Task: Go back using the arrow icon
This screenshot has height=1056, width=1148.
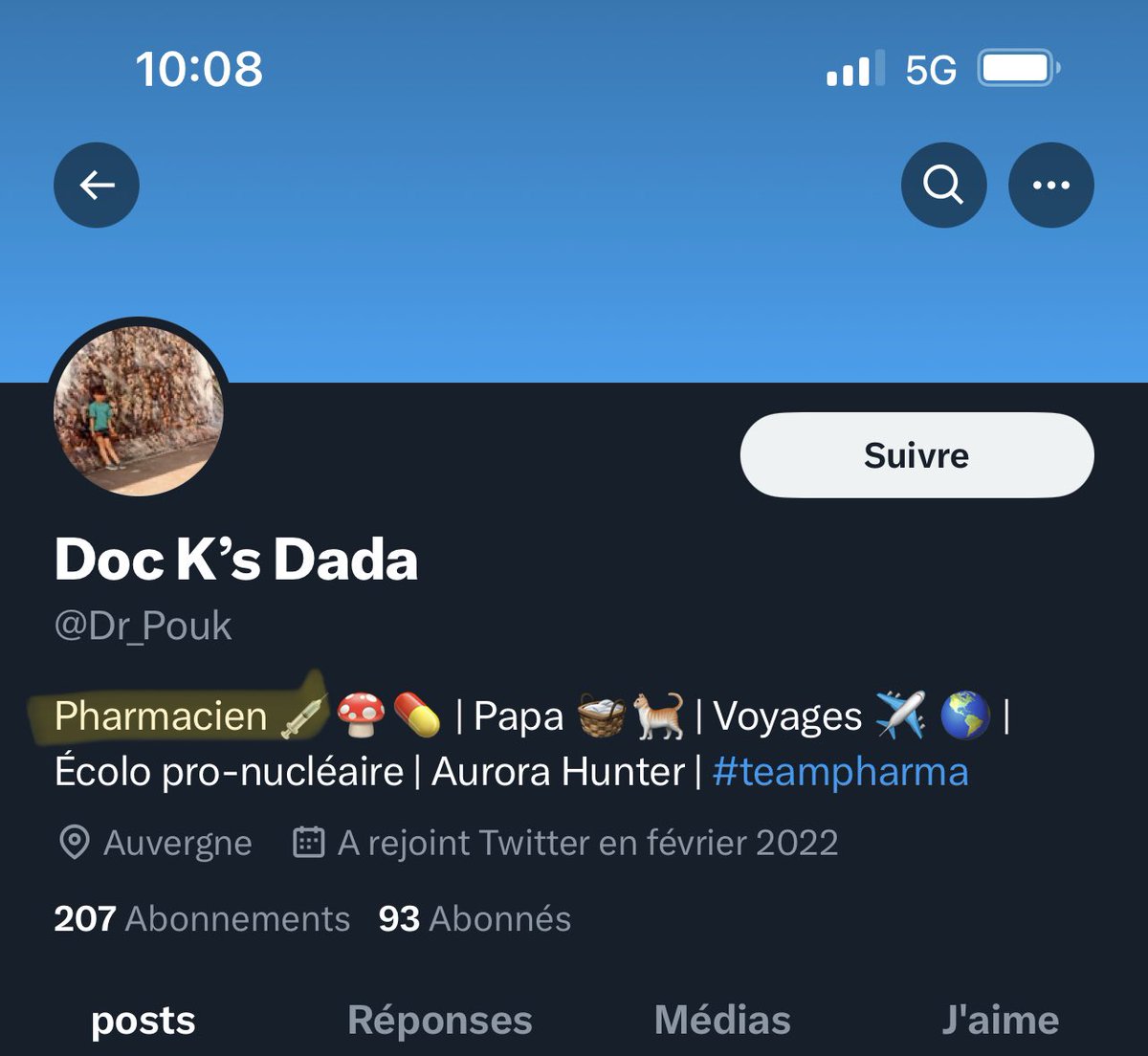Action: click(x=97, y=185)
